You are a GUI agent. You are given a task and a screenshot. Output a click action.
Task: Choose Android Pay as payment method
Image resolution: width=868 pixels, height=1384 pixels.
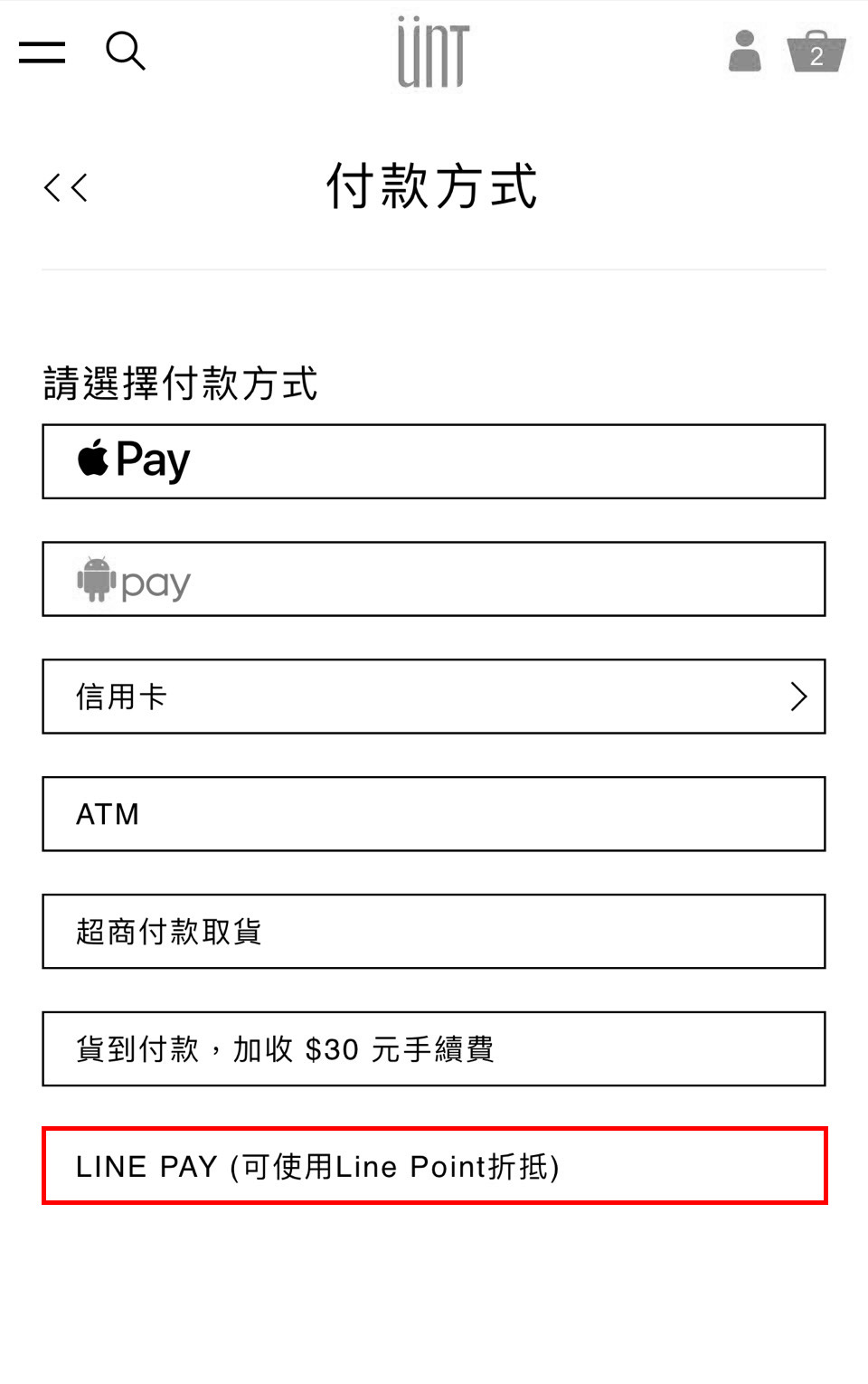point(434,579)
